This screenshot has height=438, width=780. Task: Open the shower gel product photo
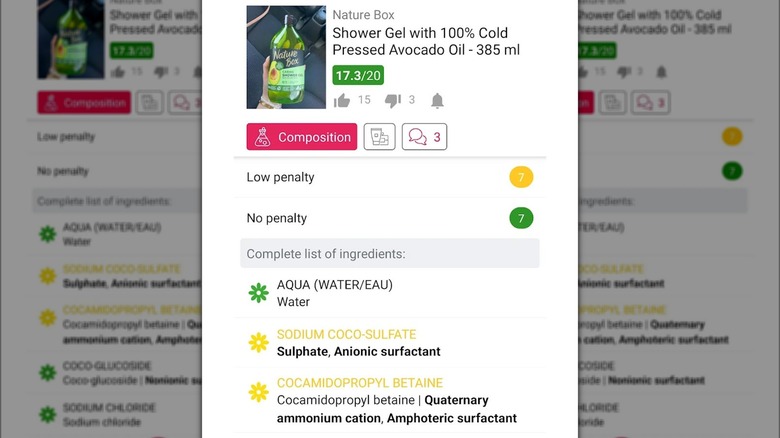pos(286,57)
